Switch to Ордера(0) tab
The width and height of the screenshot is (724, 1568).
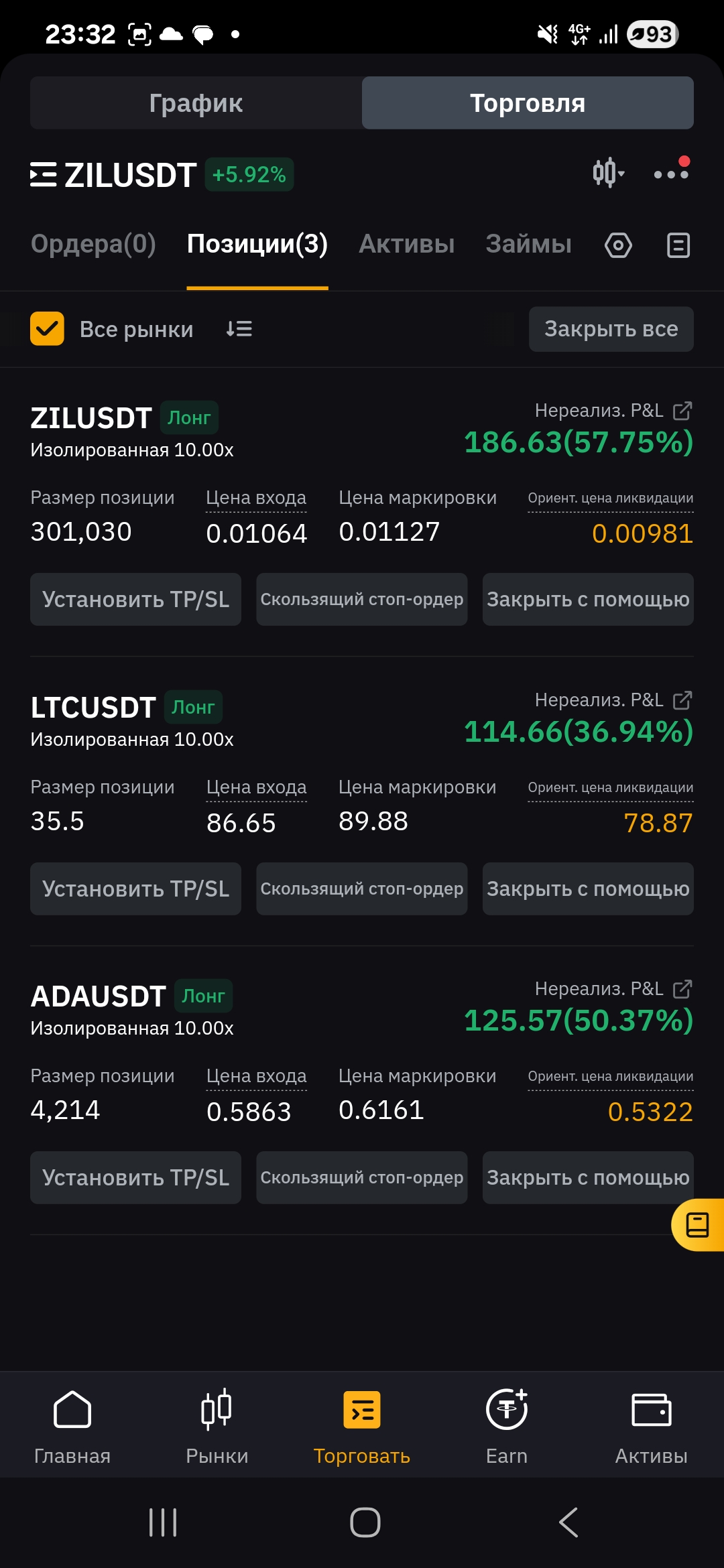coord(93,244)
